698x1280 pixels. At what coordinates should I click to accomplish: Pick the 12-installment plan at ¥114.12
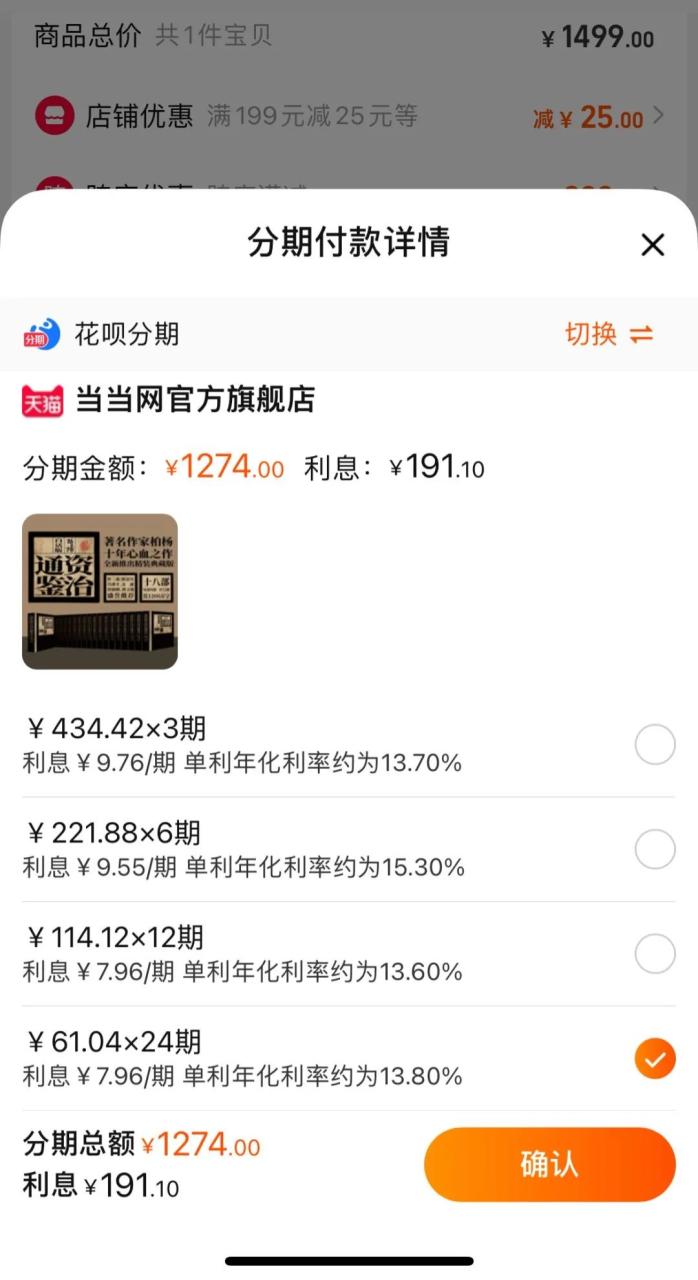[655, 954]
